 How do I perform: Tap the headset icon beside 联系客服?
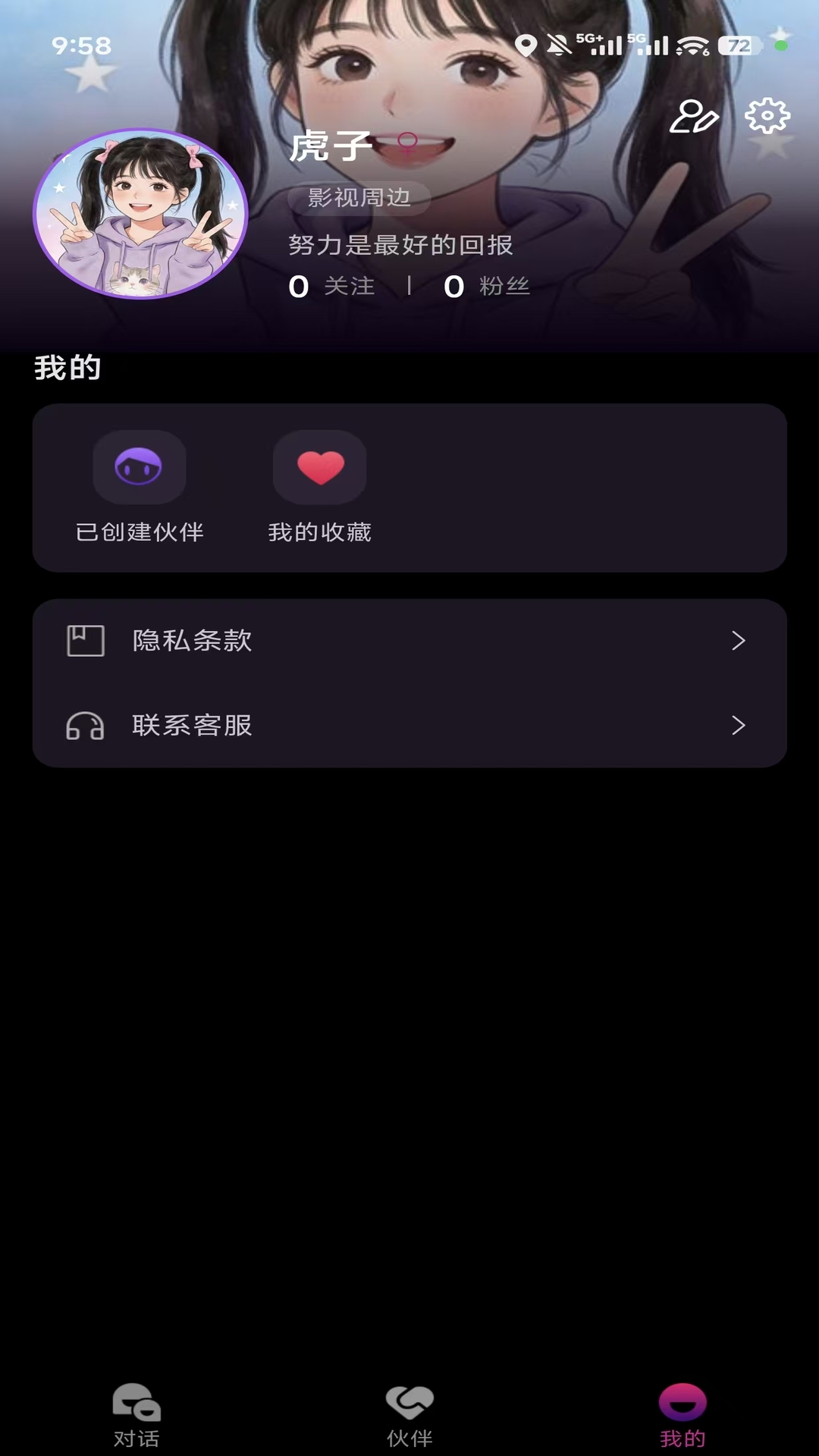coord(83,726)
